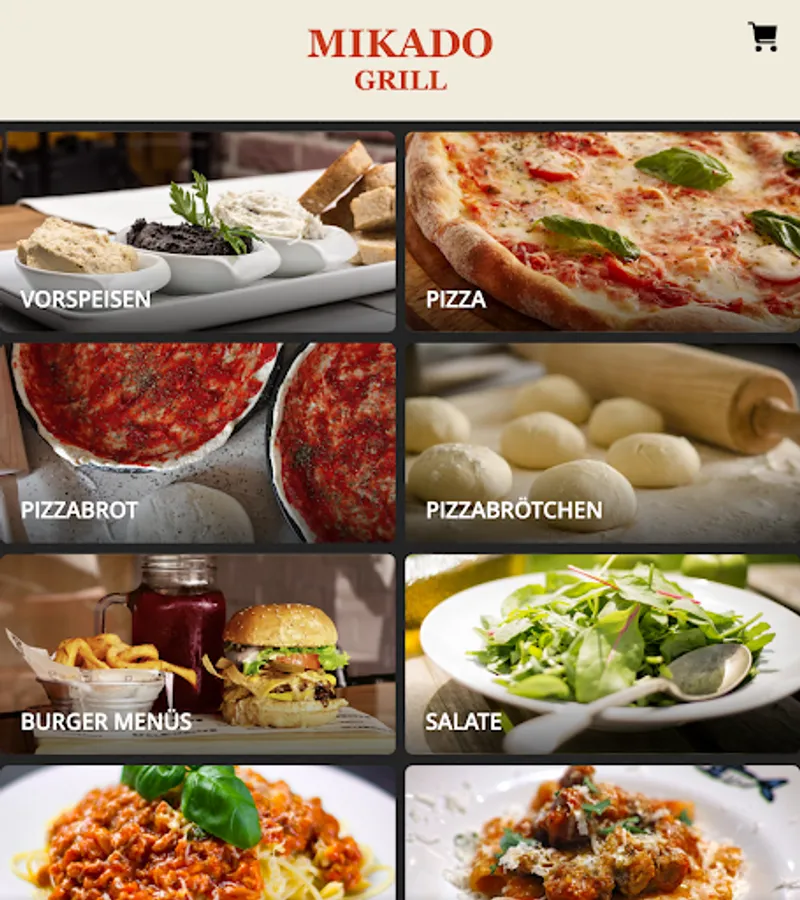
Task: Open the shopping cart
Action: tap(763, 37)
